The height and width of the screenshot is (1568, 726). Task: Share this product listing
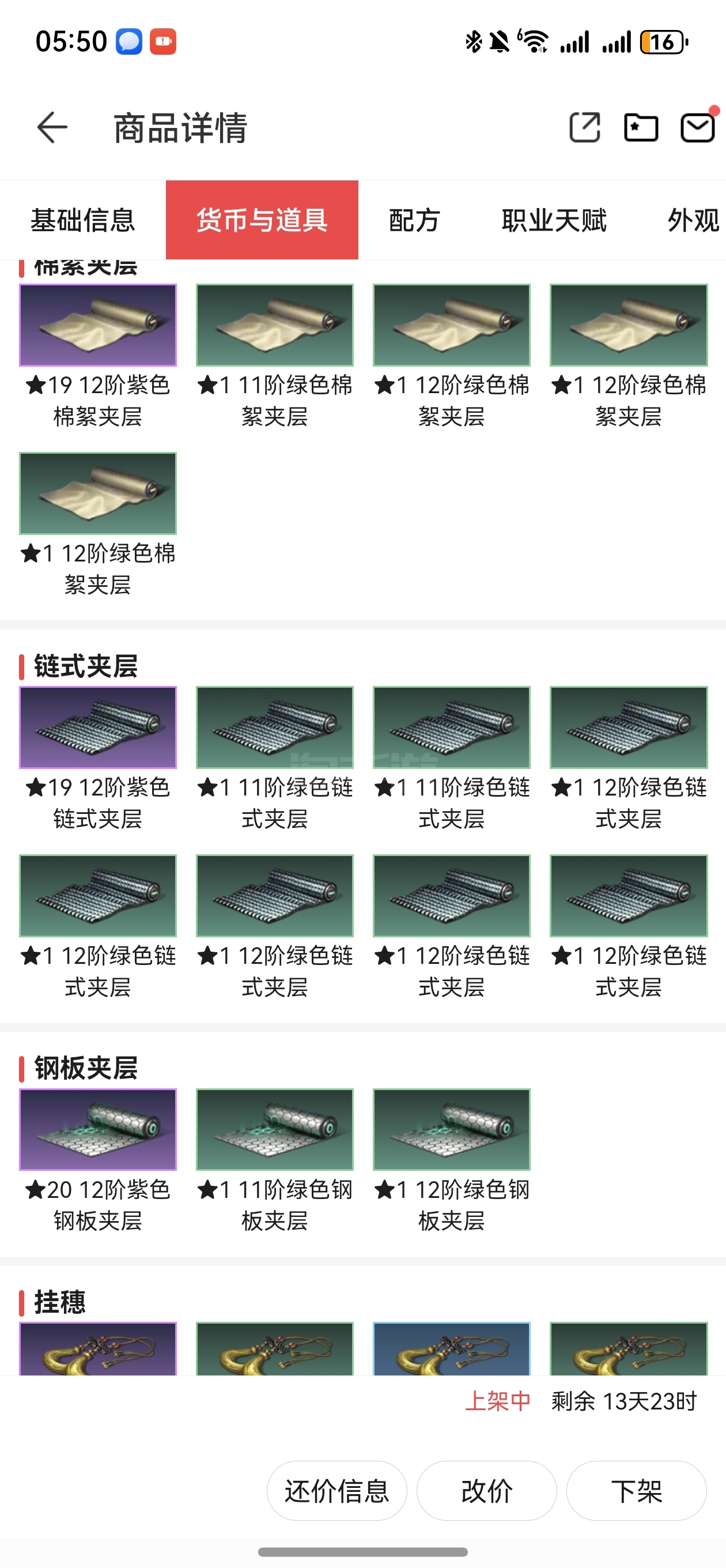pyautogui.click(x=584, y=128)
